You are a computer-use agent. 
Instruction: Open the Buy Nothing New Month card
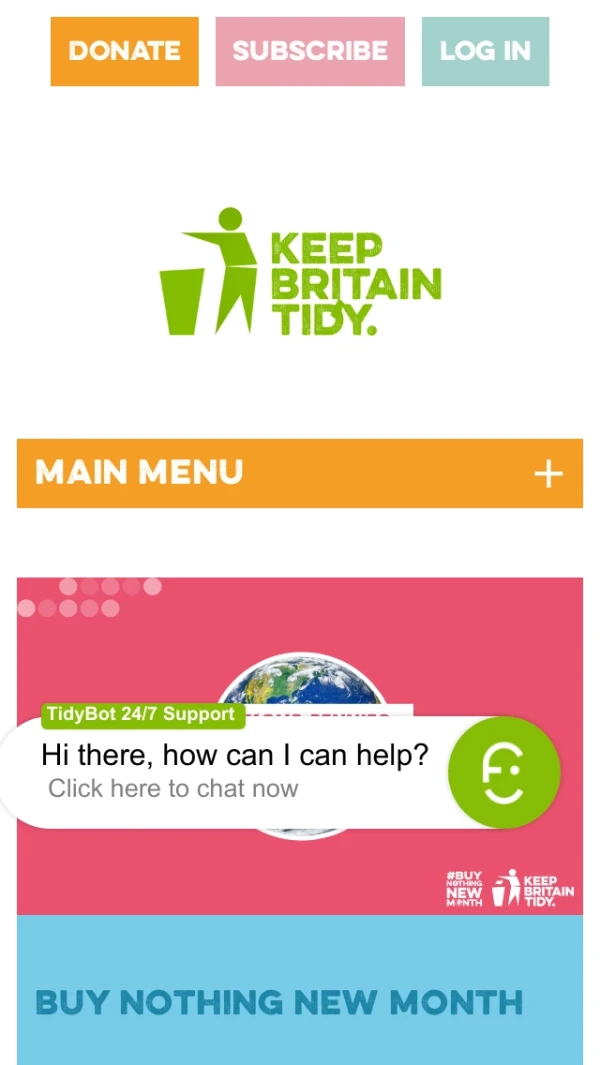pyautogui.click(x=279, y=1001)
